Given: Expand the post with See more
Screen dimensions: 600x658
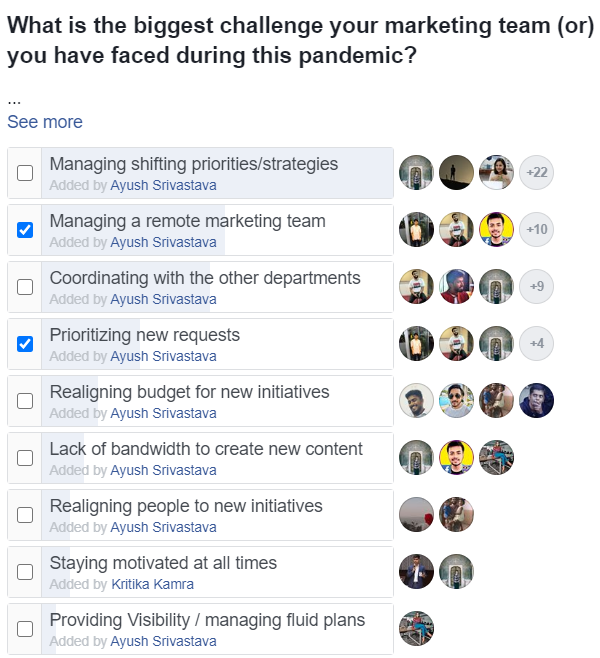Looking at the screenshot, I should (x=45, y=122).
